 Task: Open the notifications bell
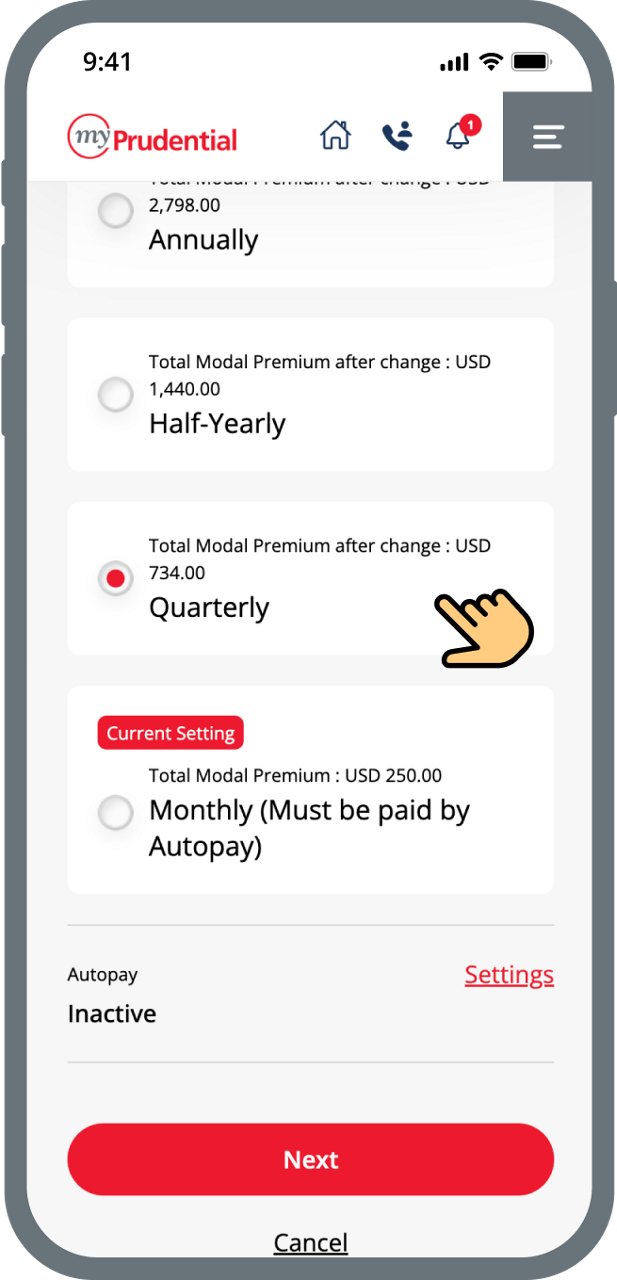[x=458, y=135]
